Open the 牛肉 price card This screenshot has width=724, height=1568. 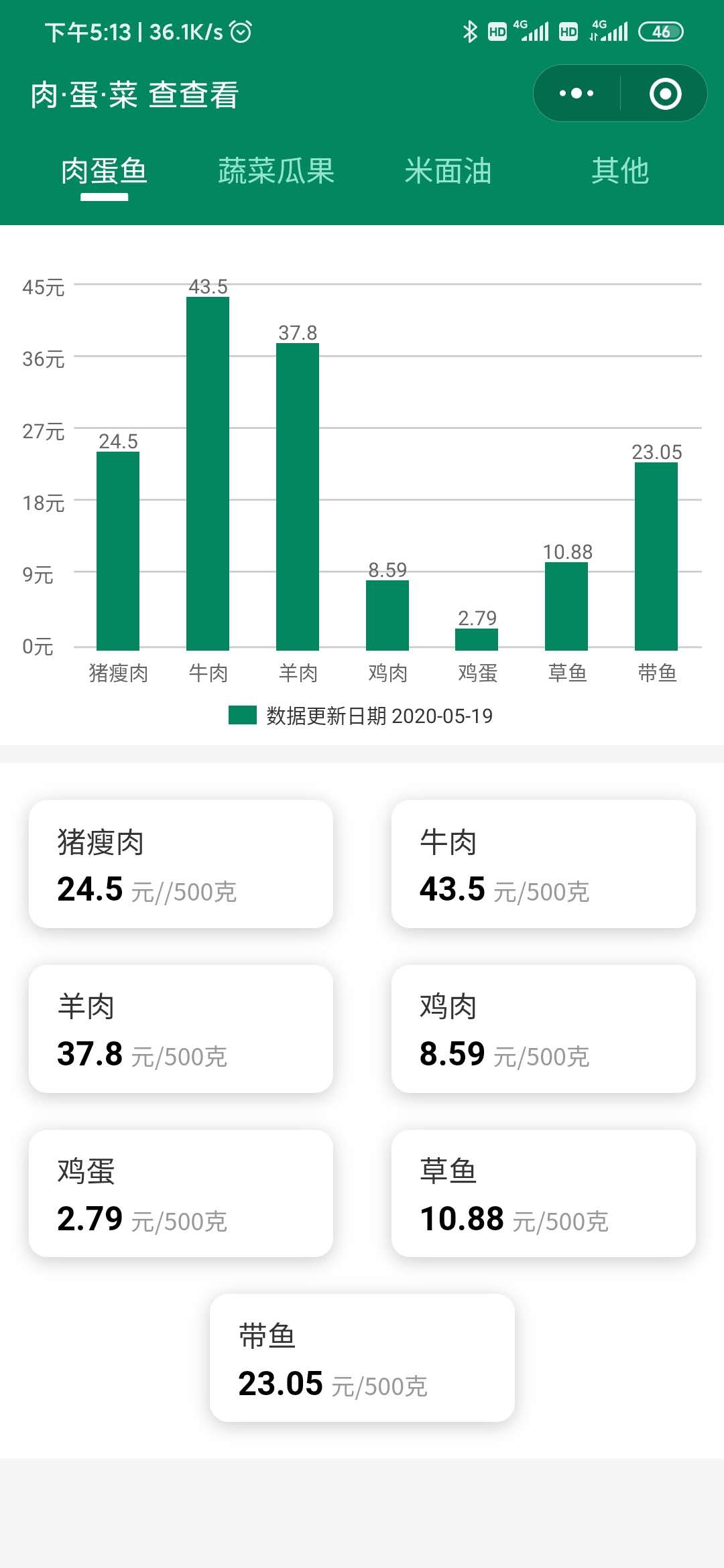[x=544, y=864]
